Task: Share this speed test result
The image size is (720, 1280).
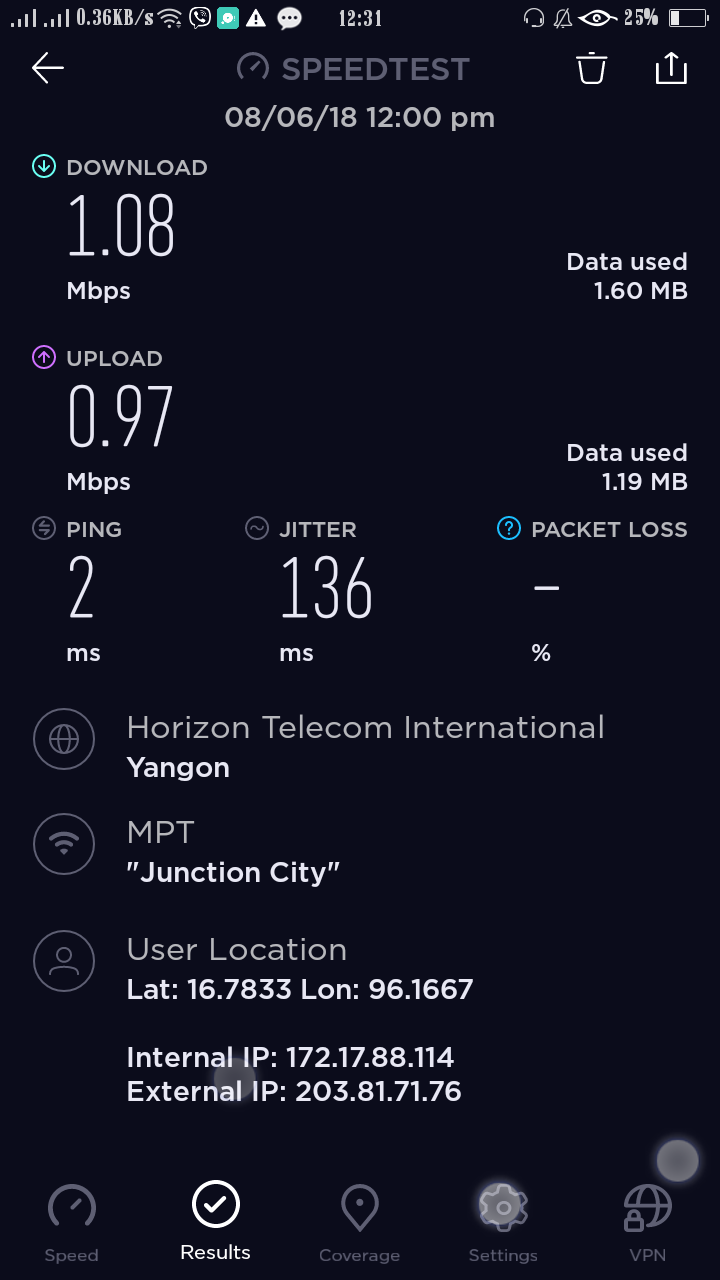Action: (671, 68)
